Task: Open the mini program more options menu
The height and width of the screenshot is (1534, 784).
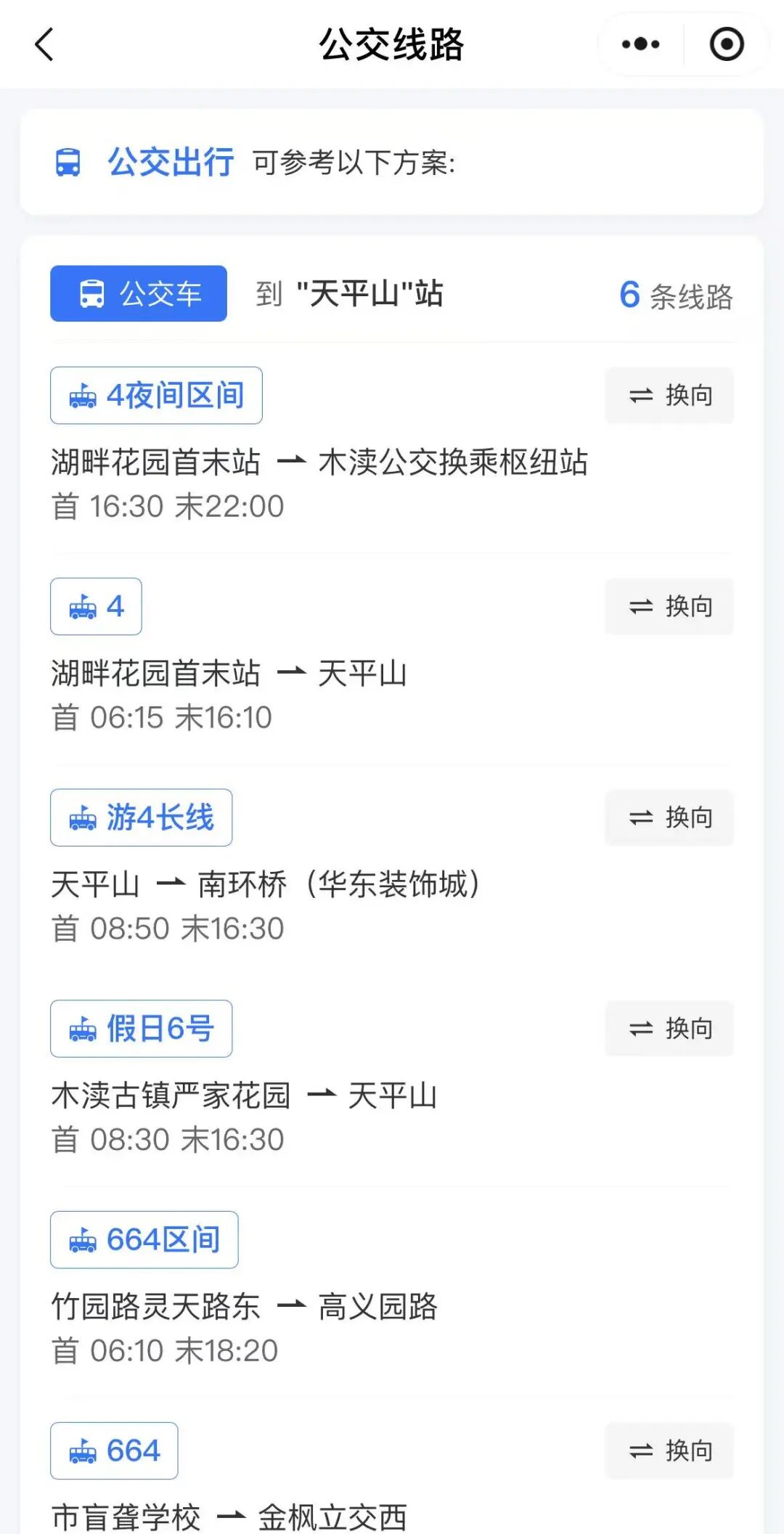Action: 640,45
